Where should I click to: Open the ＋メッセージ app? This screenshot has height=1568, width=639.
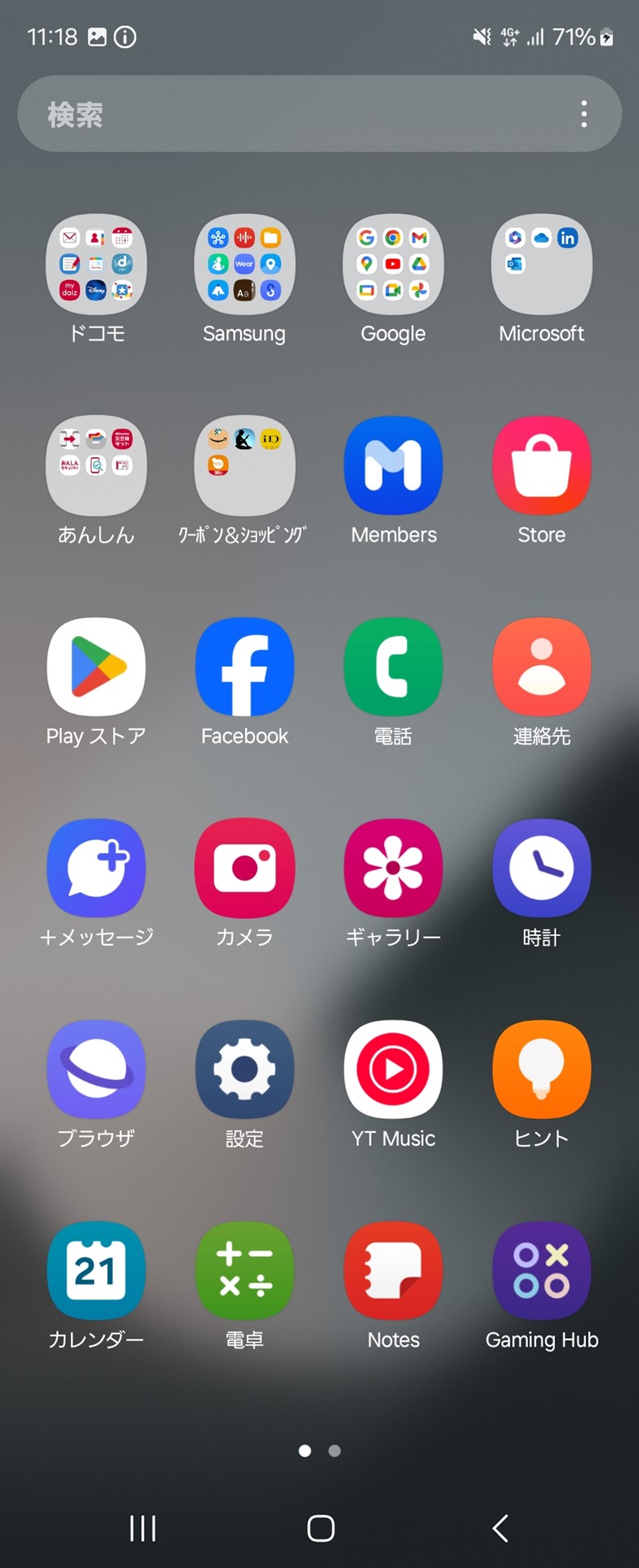96,867
